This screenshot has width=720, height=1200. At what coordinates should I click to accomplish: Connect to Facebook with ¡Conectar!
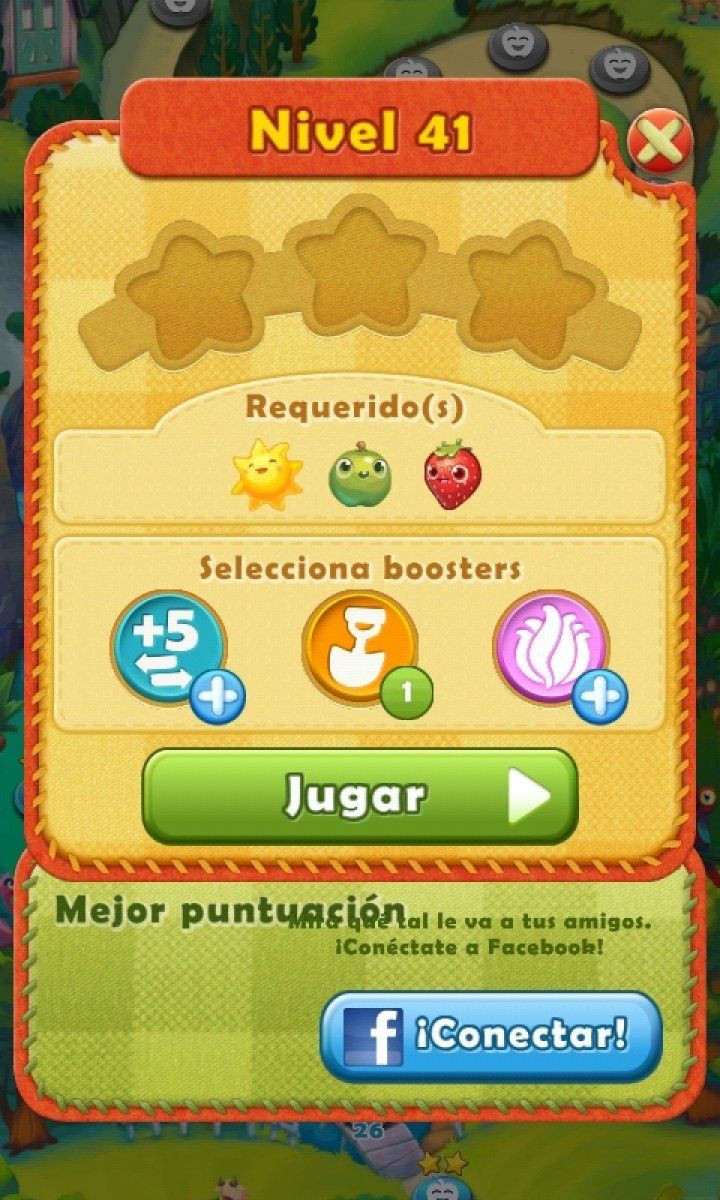click(491, 1036)
